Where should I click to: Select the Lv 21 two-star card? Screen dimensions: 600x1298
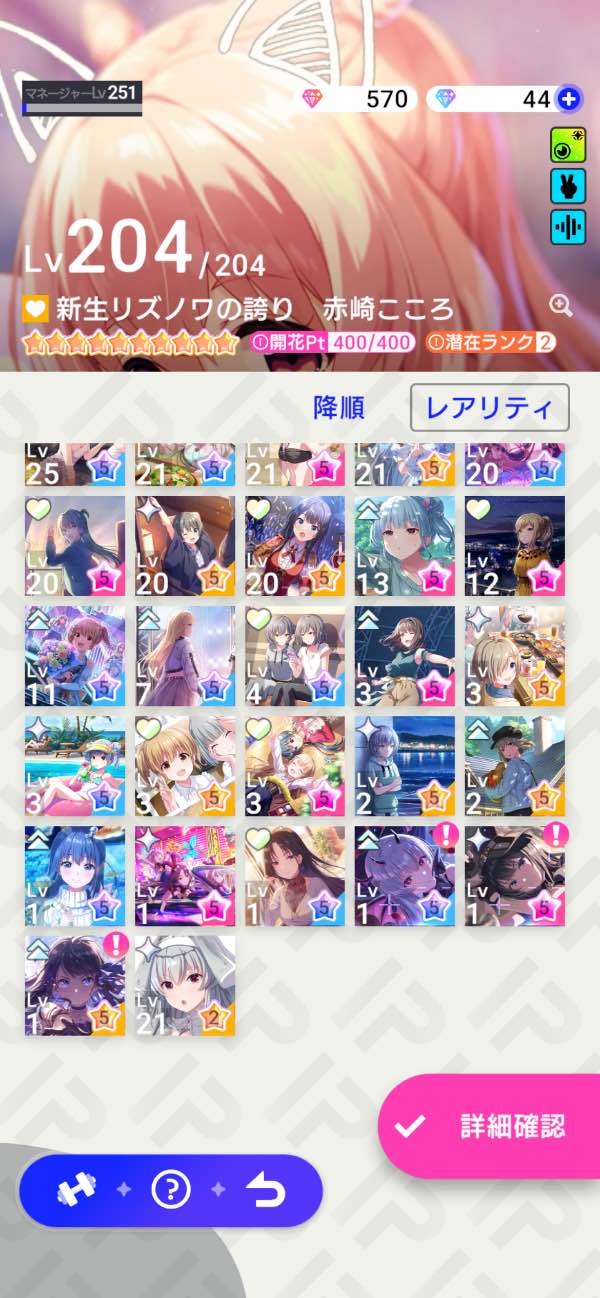(x=185, y=986)
